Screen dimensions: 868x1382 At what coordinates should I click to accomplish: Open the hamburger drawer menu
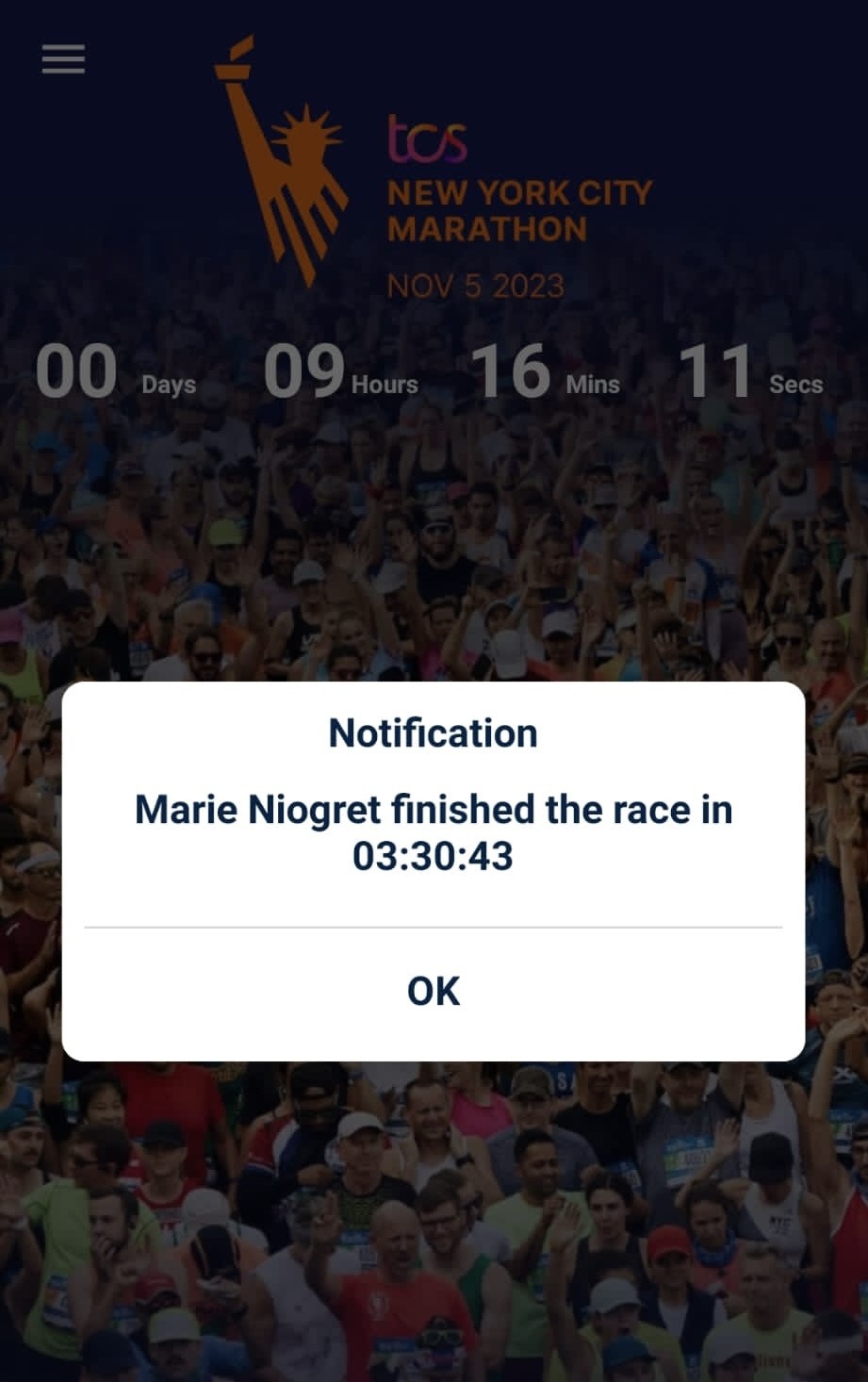pyautogui.click(x=63, y=59)
